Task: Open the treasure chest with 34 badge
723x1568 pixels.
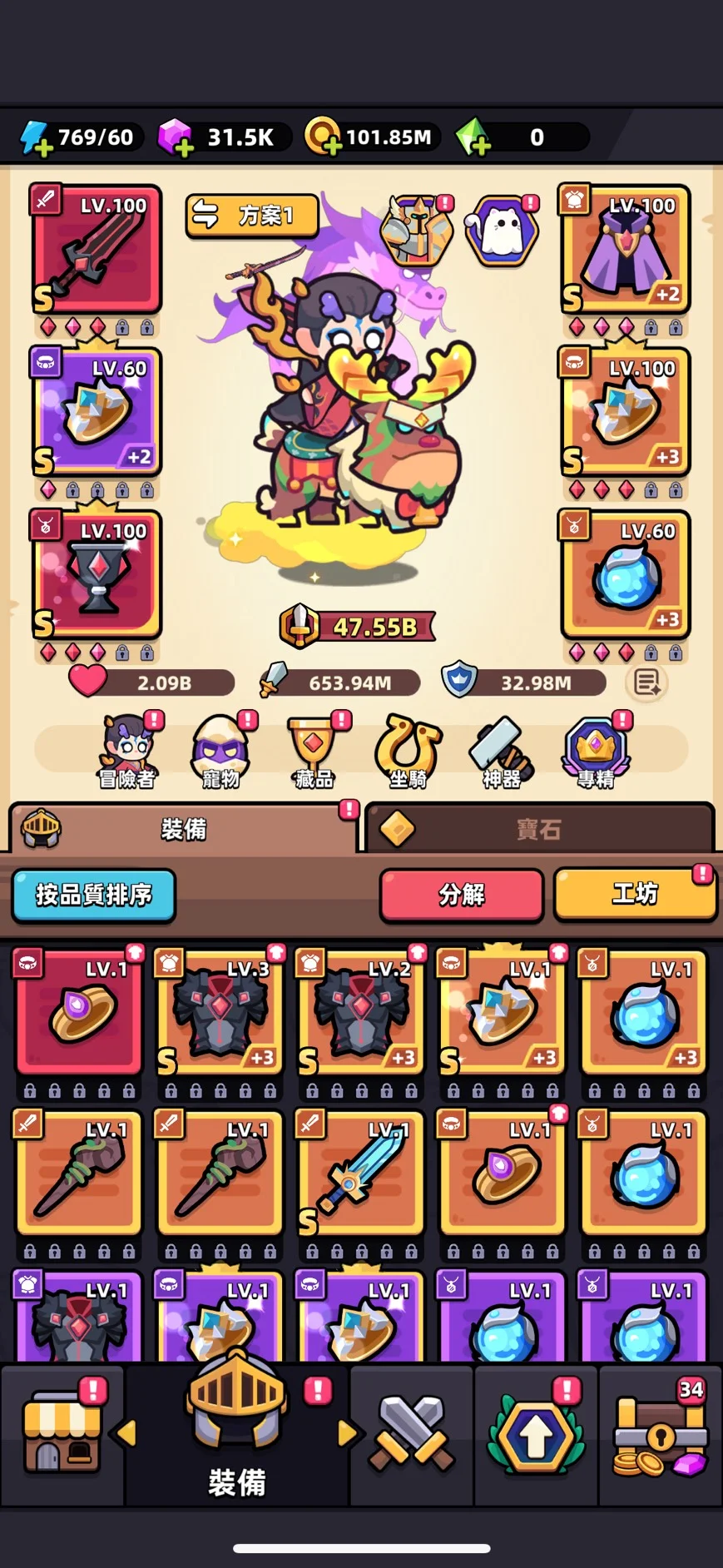Action: (660, 1433)
